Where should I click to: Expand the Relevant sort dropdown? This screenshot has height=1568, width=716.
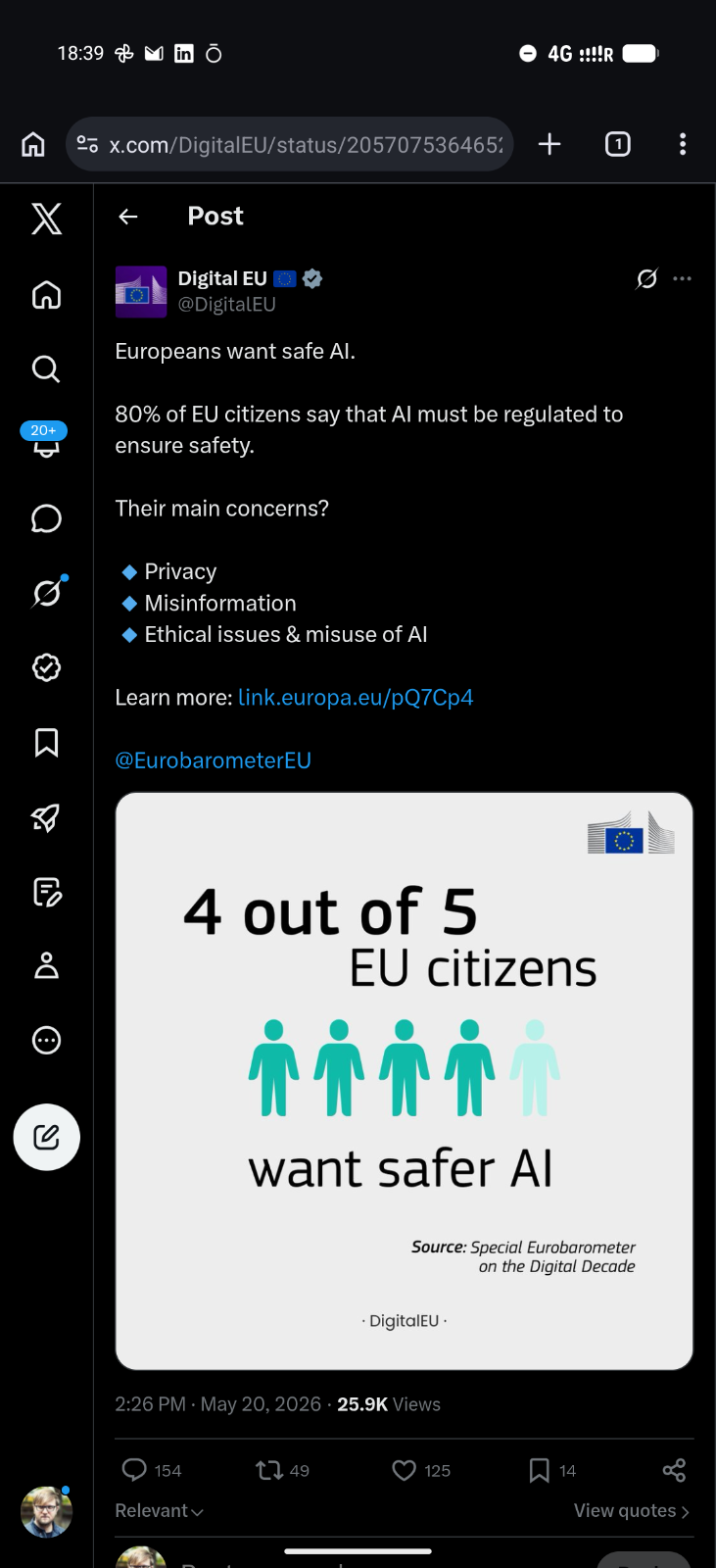(x=159, y=1511)
